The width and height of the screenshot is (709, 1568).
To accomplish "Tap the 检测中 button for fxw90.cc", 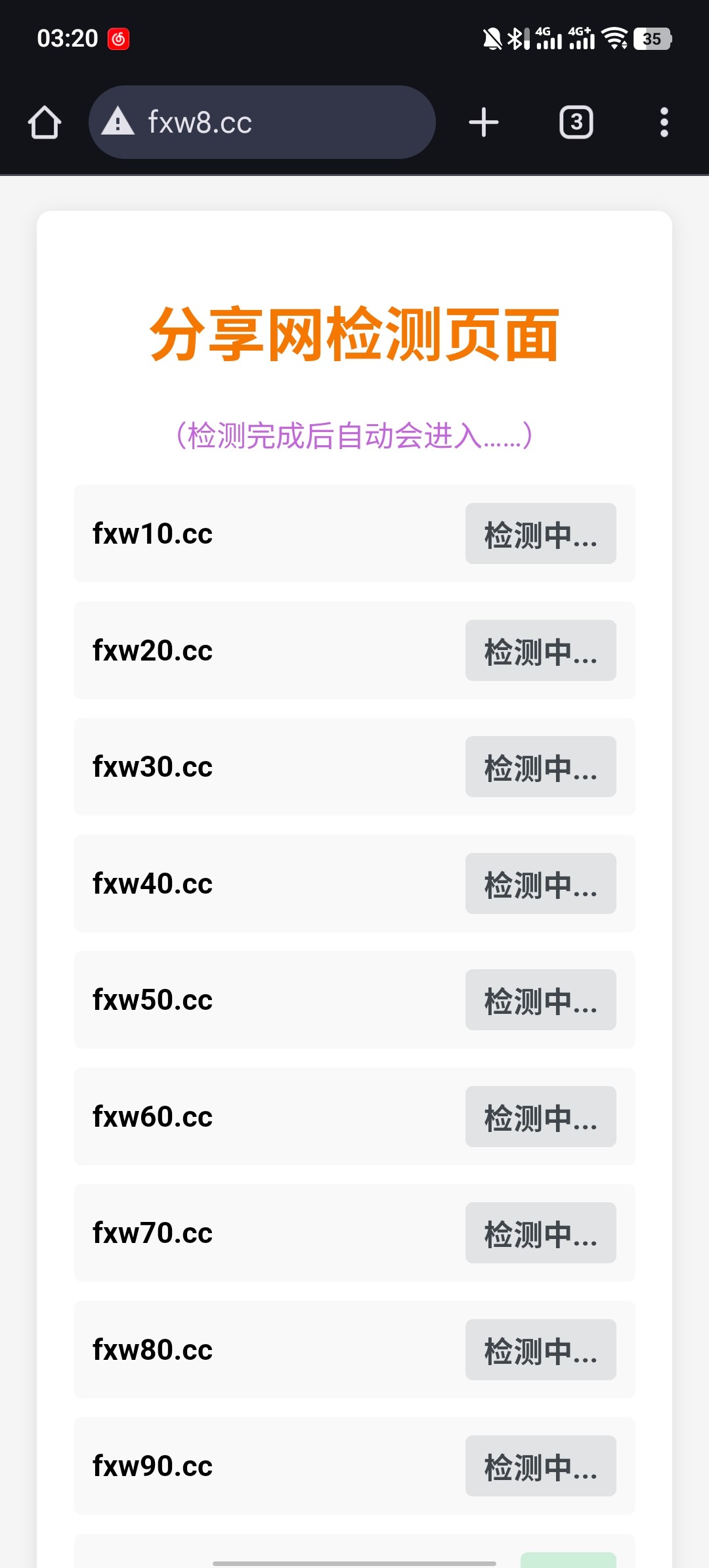I will coord(540,1466).
